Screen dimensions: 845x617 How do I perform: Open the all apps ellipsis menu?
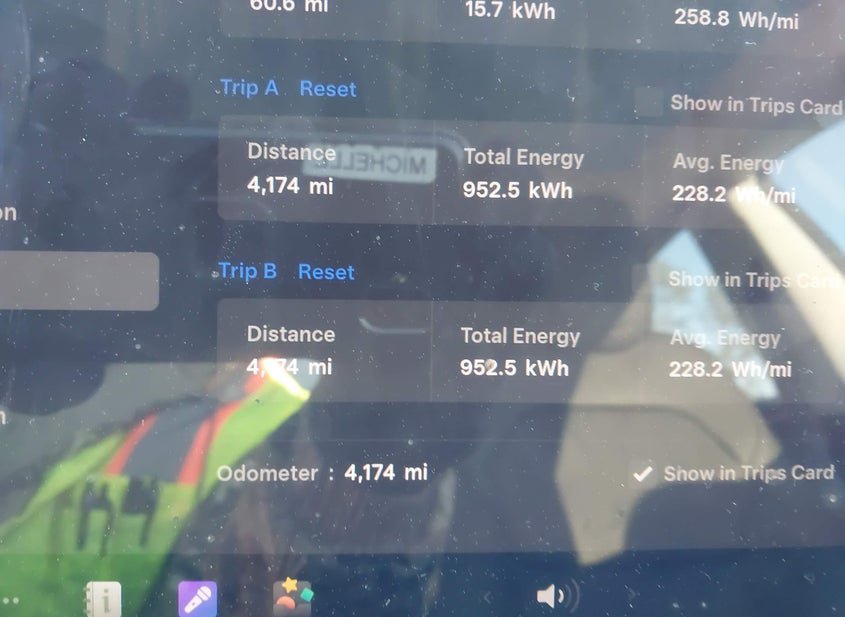pyautogui.click(x=12, y=600)
